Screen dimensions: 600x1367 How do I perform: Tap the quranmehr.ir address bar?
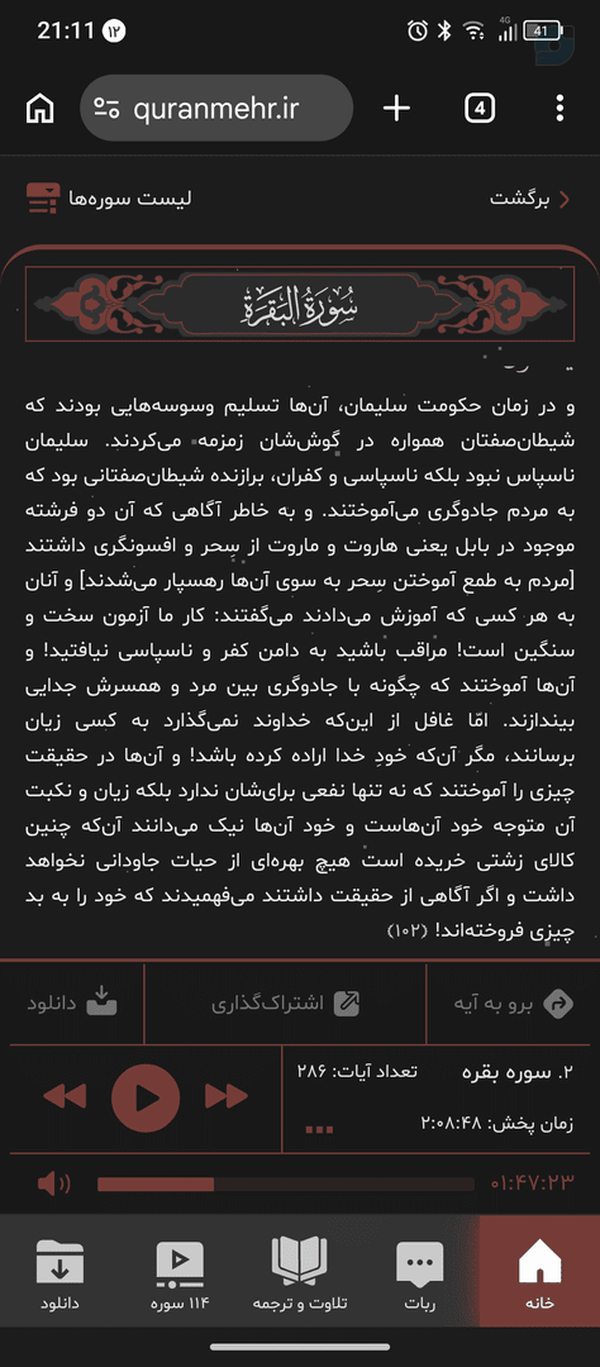tap(216, 108)
